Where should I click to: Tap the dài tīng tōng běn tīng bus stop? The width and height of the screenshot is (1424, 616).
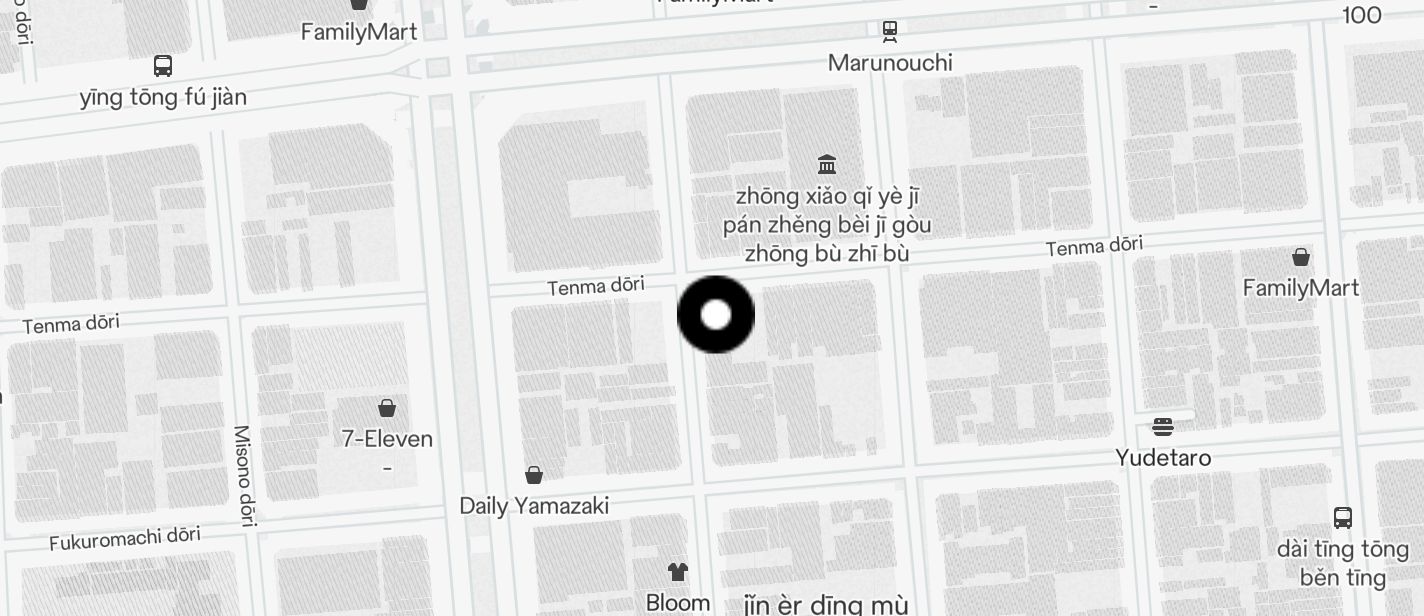point(1343,518)
